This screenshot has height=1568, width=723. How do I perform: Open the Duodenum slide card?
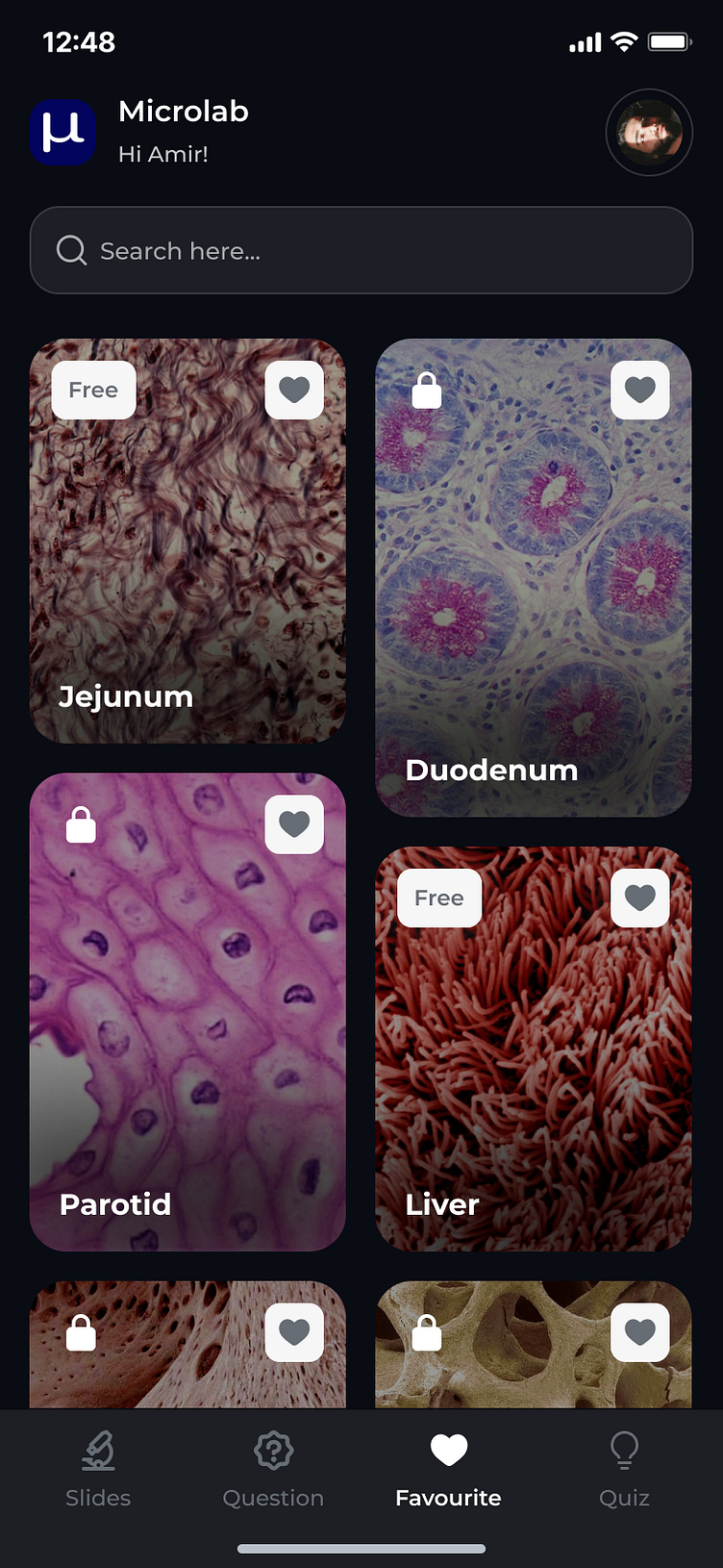point(534,596)
